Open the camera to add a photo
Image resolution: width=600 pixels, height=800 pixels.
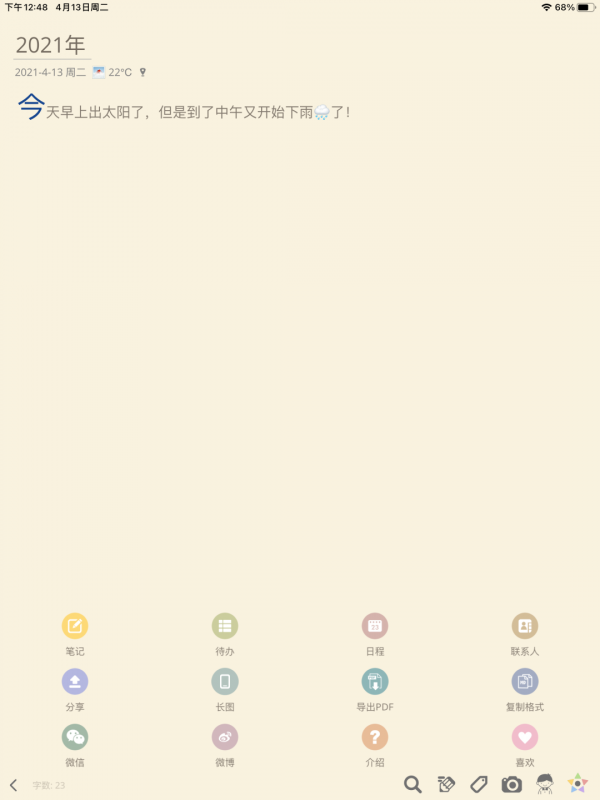click(x=512, y=784)
